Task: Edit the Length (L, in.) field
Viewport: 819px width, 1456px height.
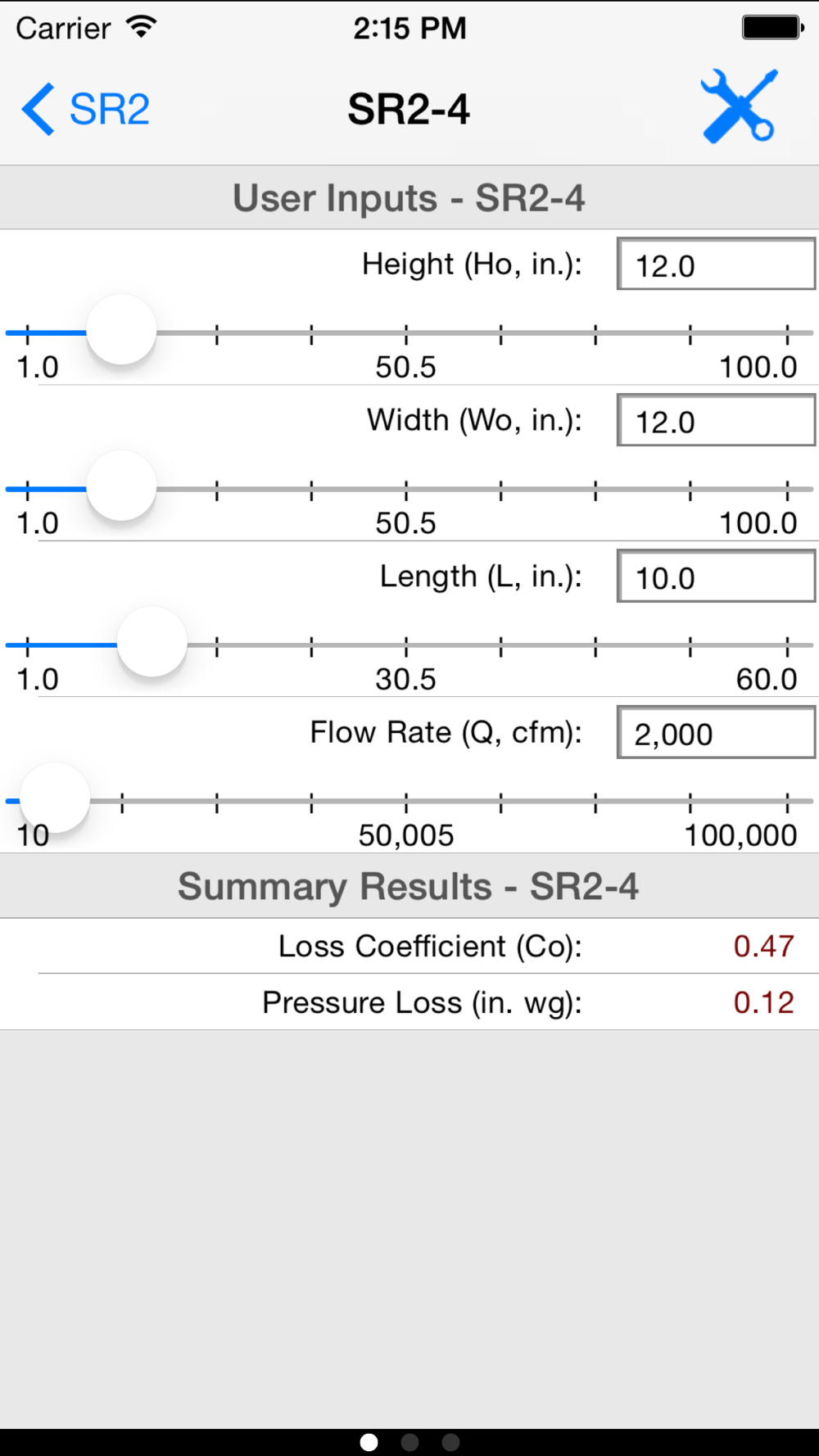Action: [716, 577]
